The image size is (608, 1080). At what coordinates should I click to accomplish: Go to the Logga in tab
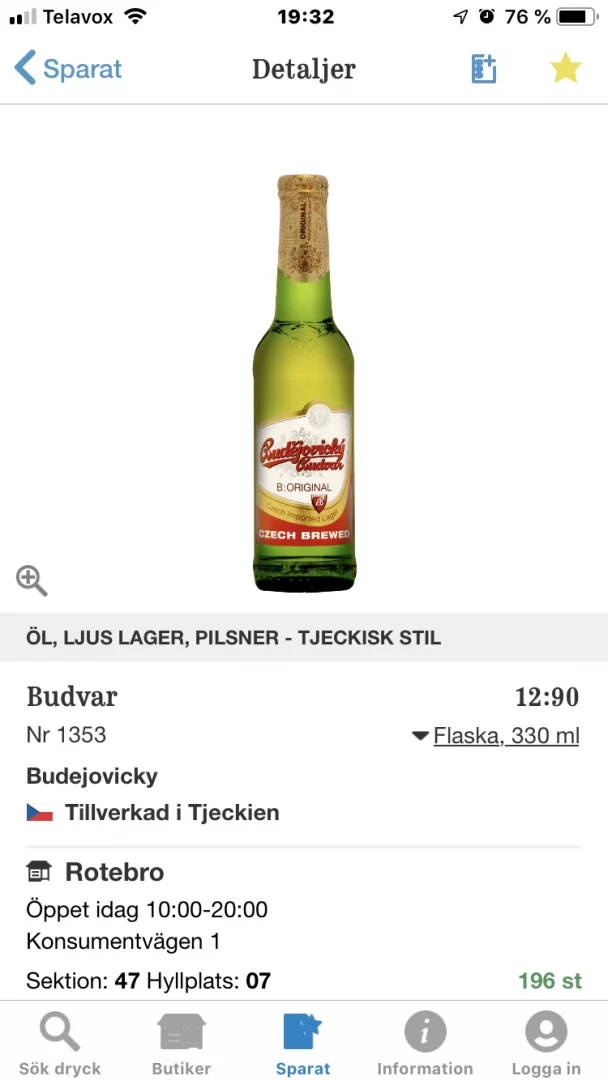point(546,1043)
